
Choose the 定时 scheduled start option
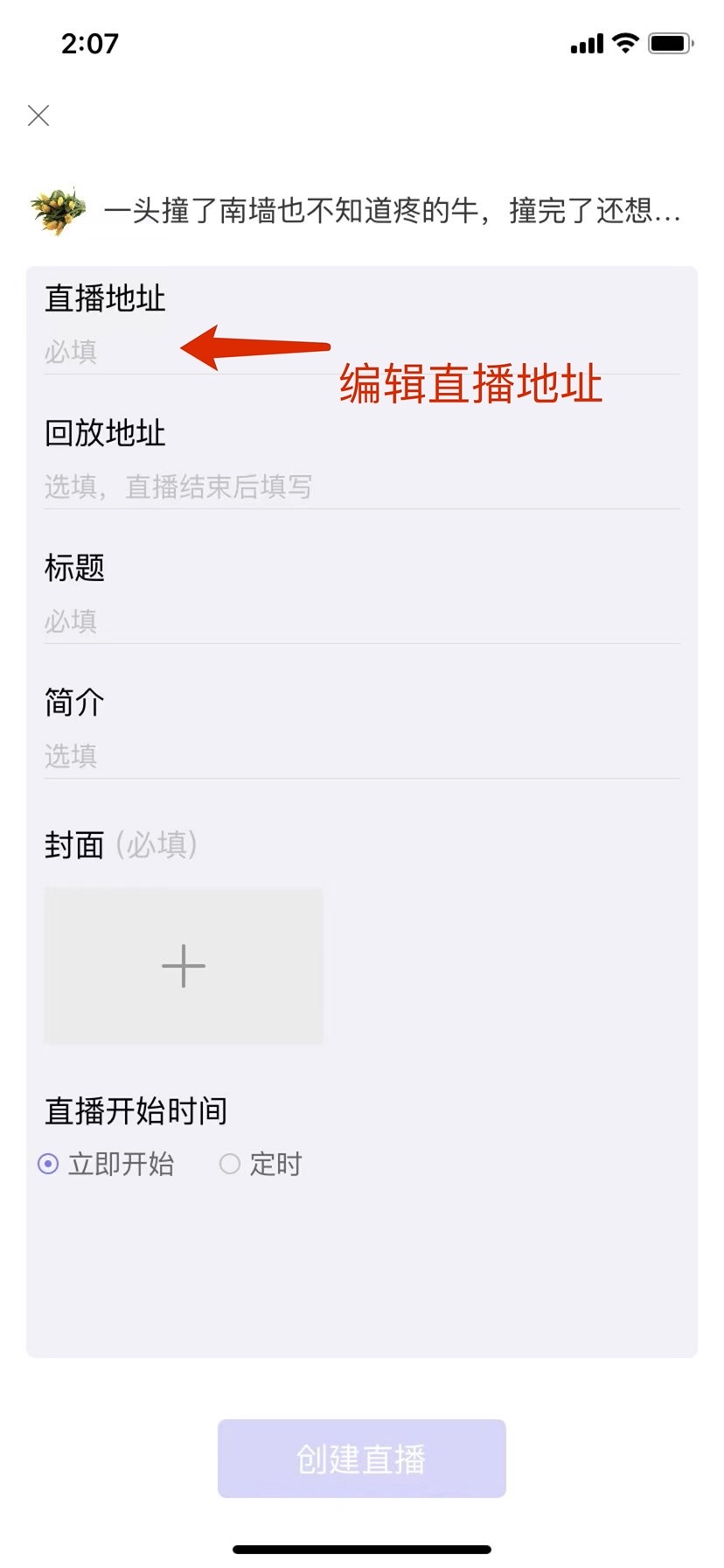(x=261, y=1164)
